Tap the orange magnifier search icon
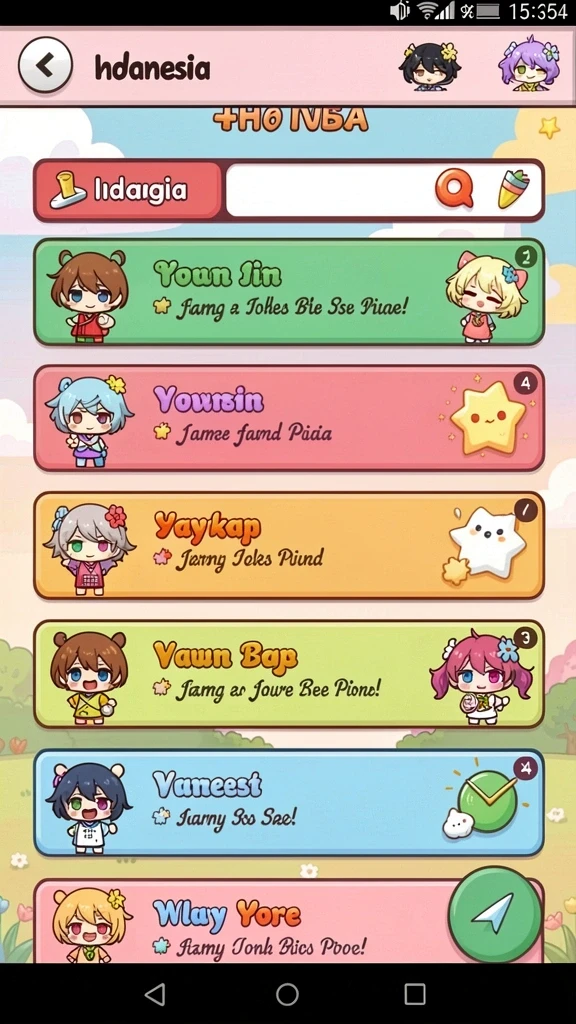The width and height of the screenshot is (576, 1024). tap(454, 189)
